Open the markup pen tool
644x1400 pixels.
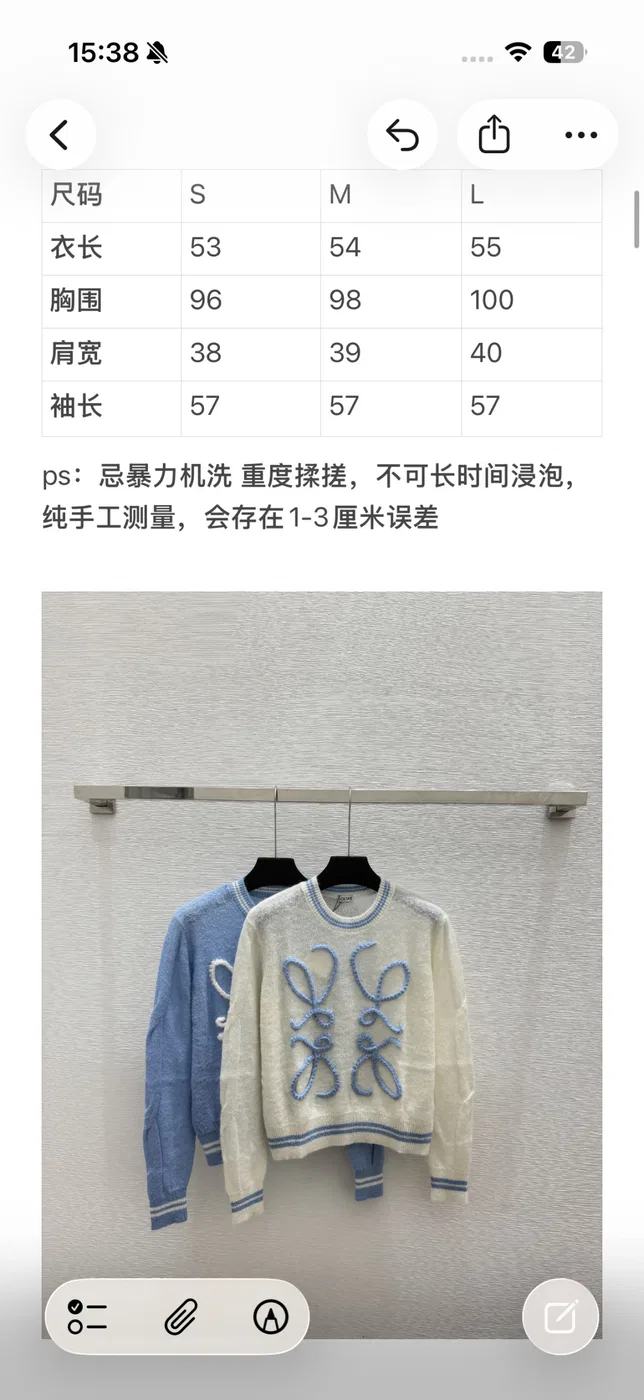point(271,1317)
